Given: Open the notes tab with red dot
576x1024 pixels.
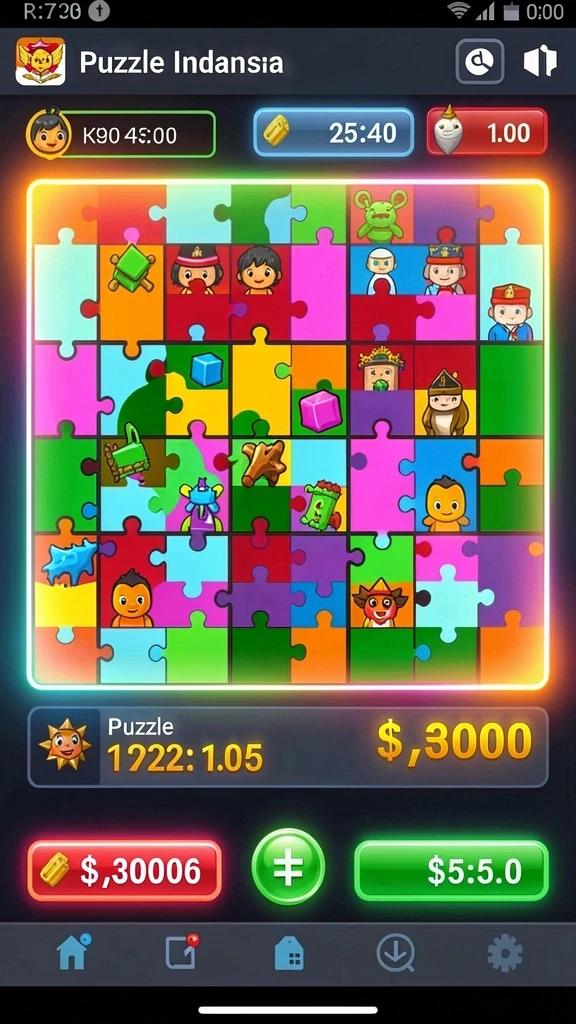Looking at the screenshot, I should pyautogui.click(x=182, y=952).
